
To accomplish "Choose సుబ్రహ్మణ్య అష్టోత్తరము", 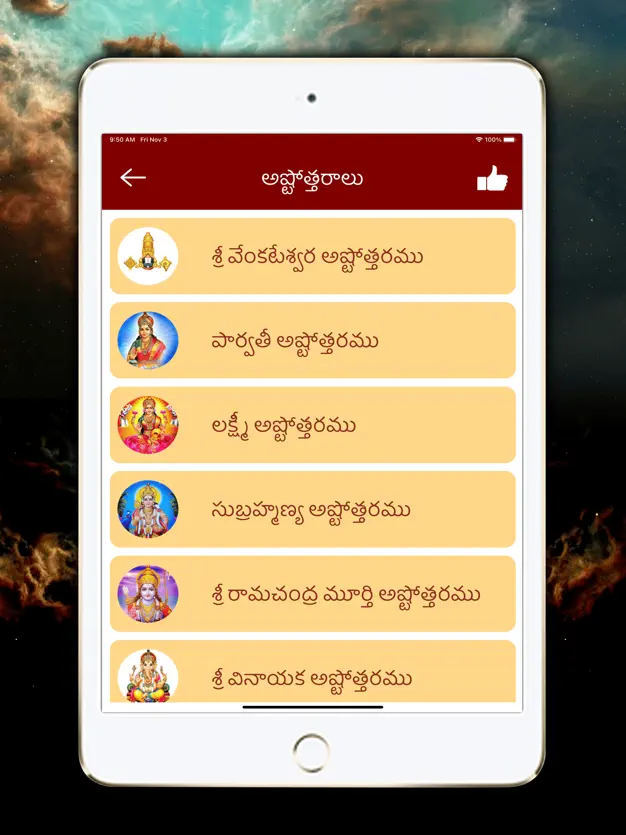I will point(312,510).
